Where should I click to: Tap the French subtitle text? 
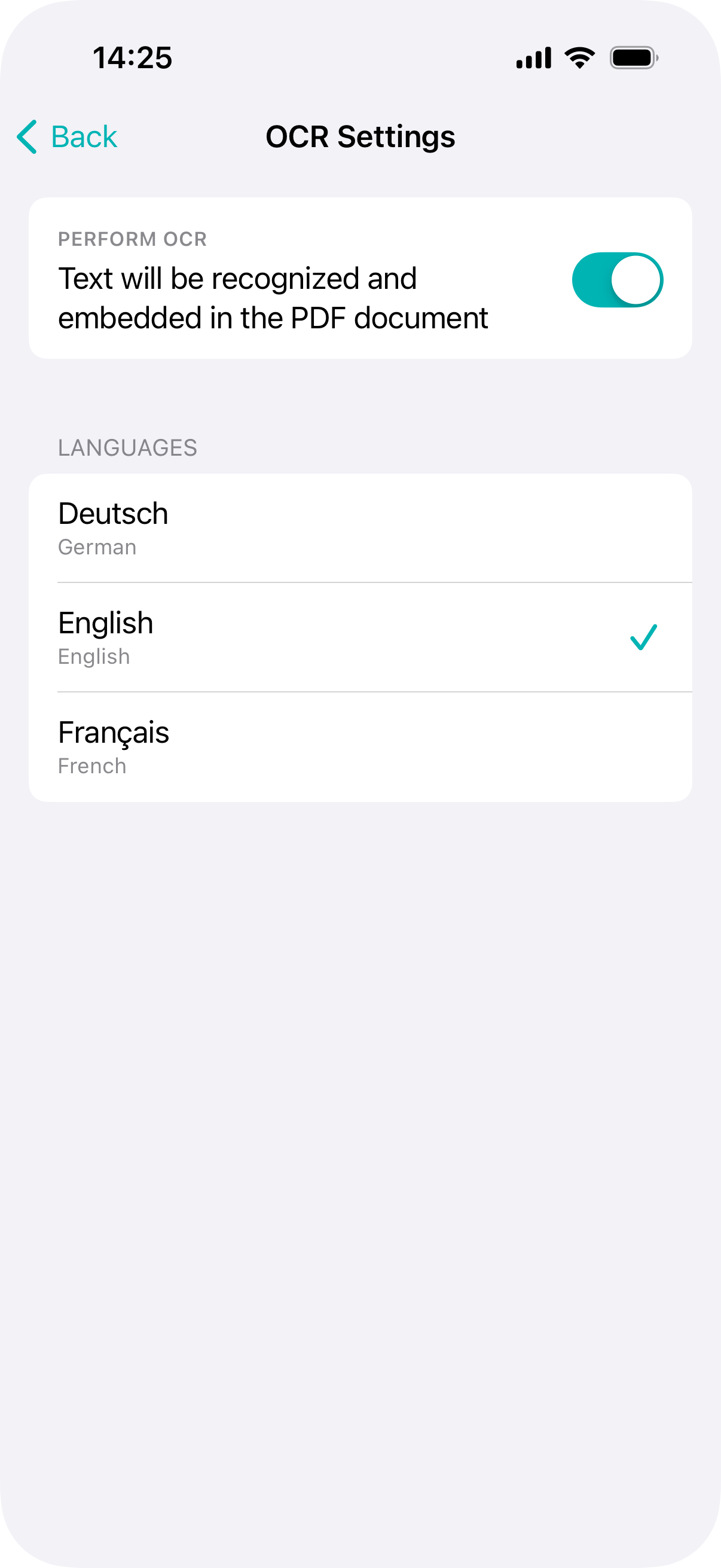coord(91,765)
